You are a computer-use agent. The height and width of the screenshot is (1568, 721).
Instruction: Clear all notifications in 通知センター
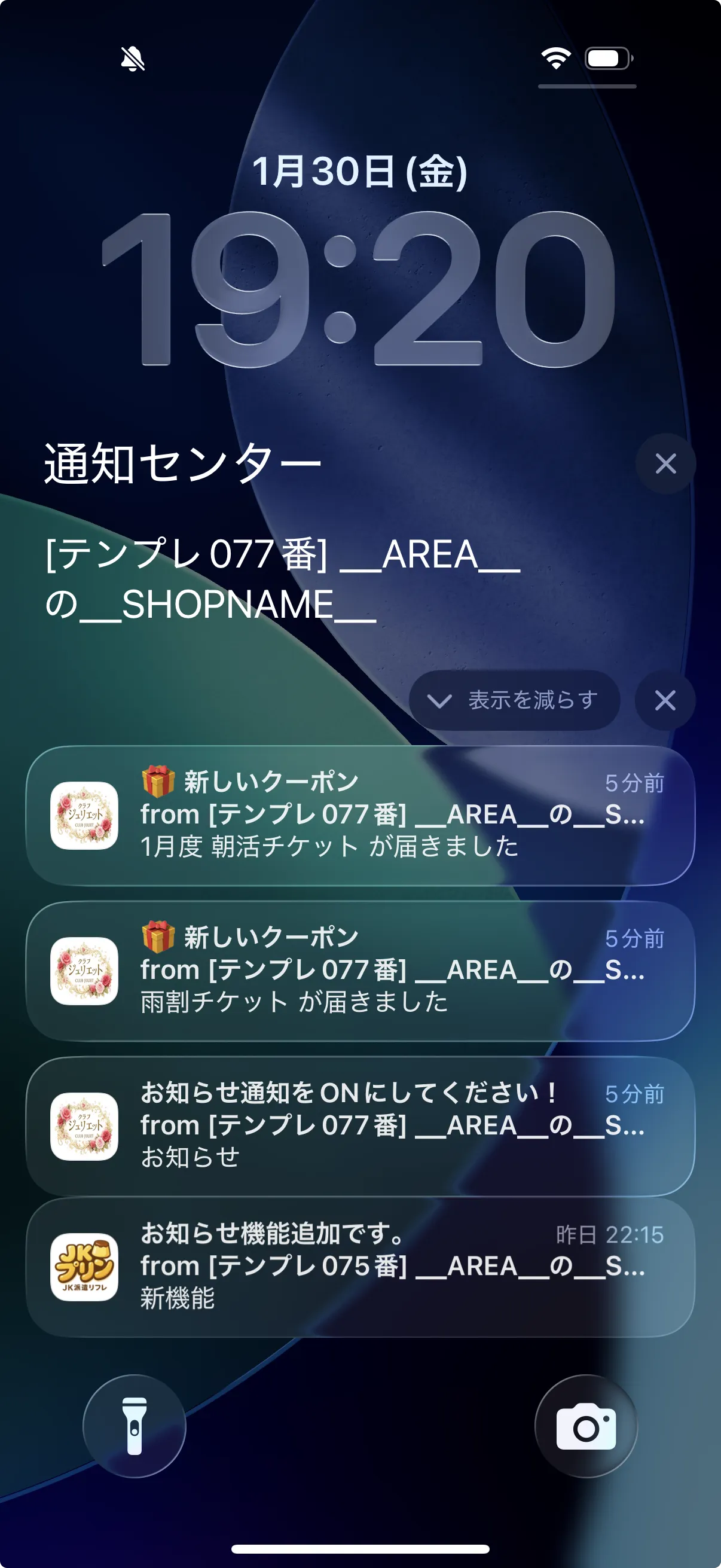pos(665,464)
